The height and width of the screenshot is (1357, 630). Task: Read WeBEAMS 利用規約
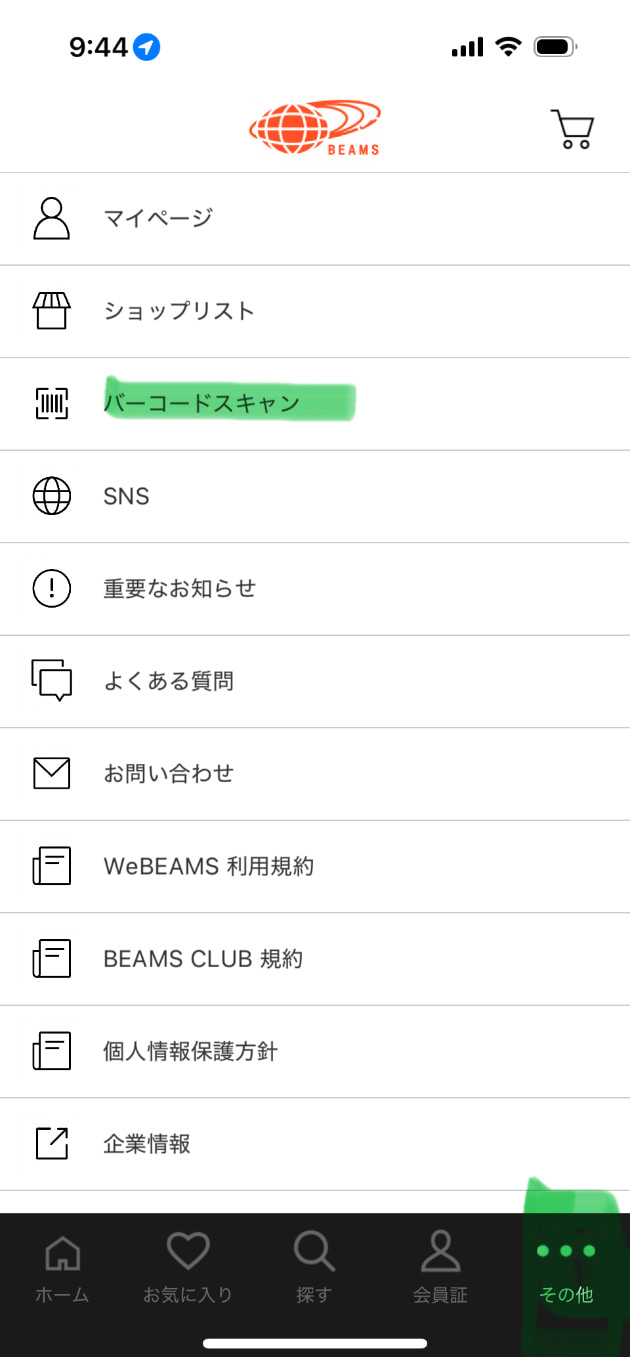pos(315,866)
